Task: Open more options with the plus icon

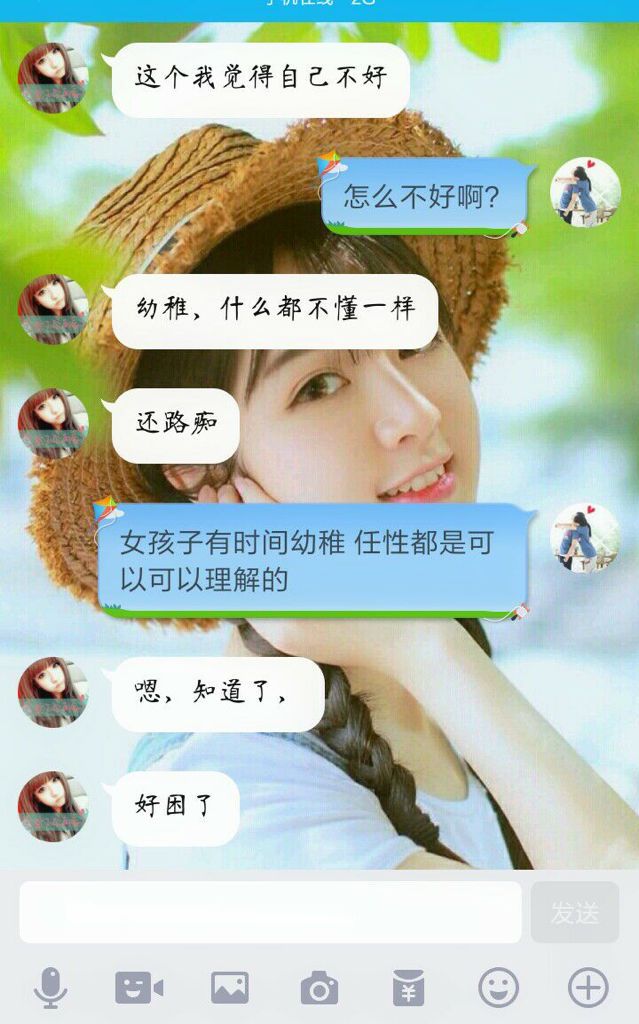Action: (x=588, y=988)
